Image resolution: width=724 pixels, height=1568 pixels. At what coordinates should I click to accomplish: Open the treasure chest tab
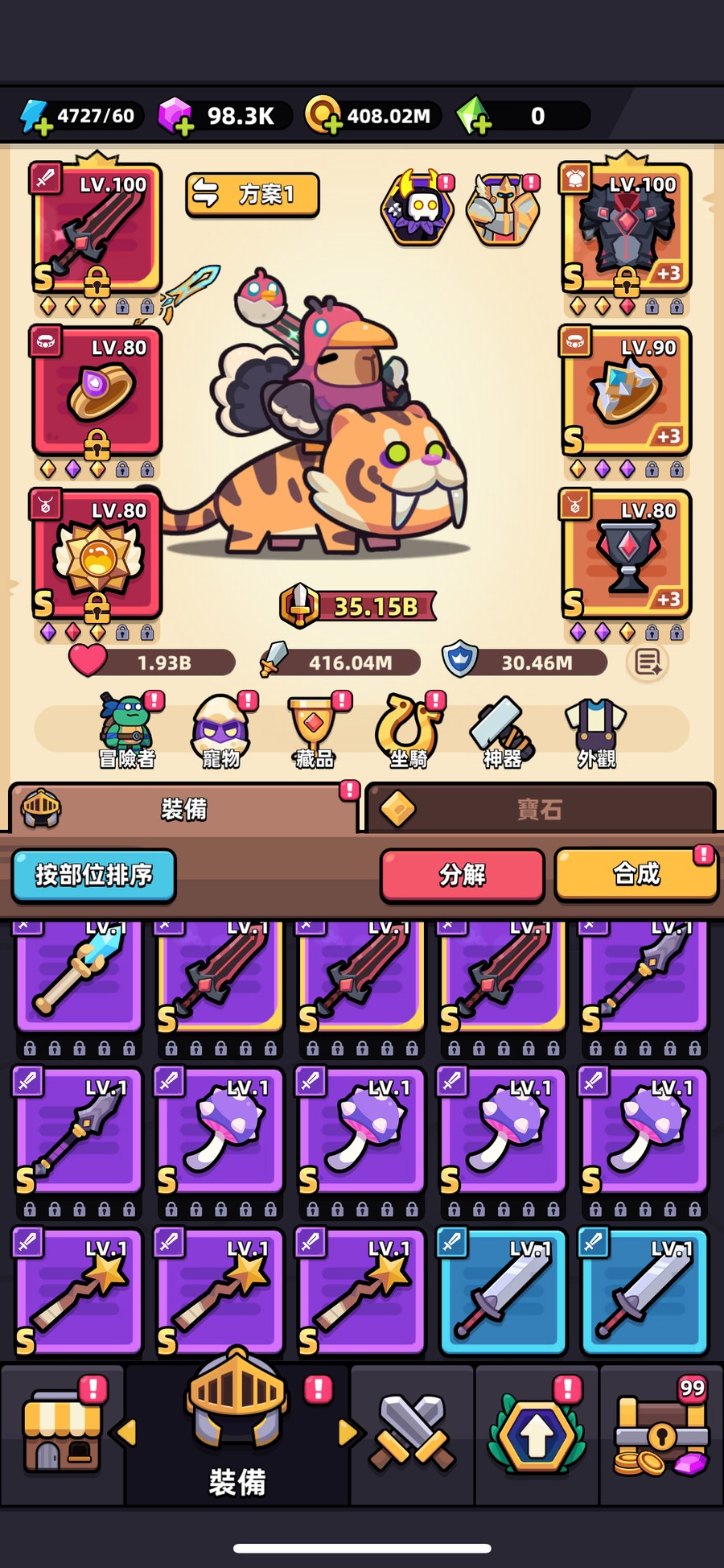(x=660, y=1434)
